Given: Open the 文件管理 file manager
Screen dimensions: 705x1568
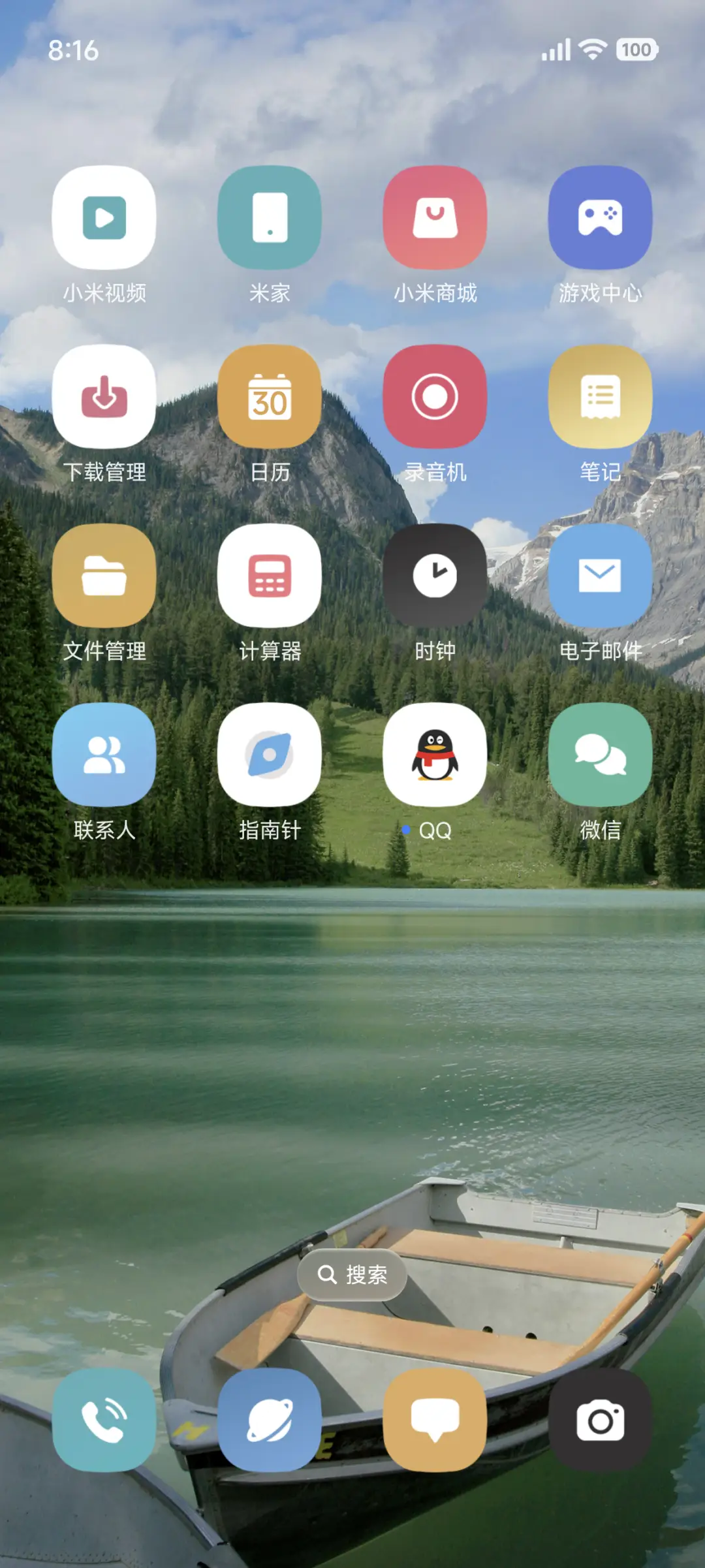Looking at the screenshot, I should pos(104,578).
